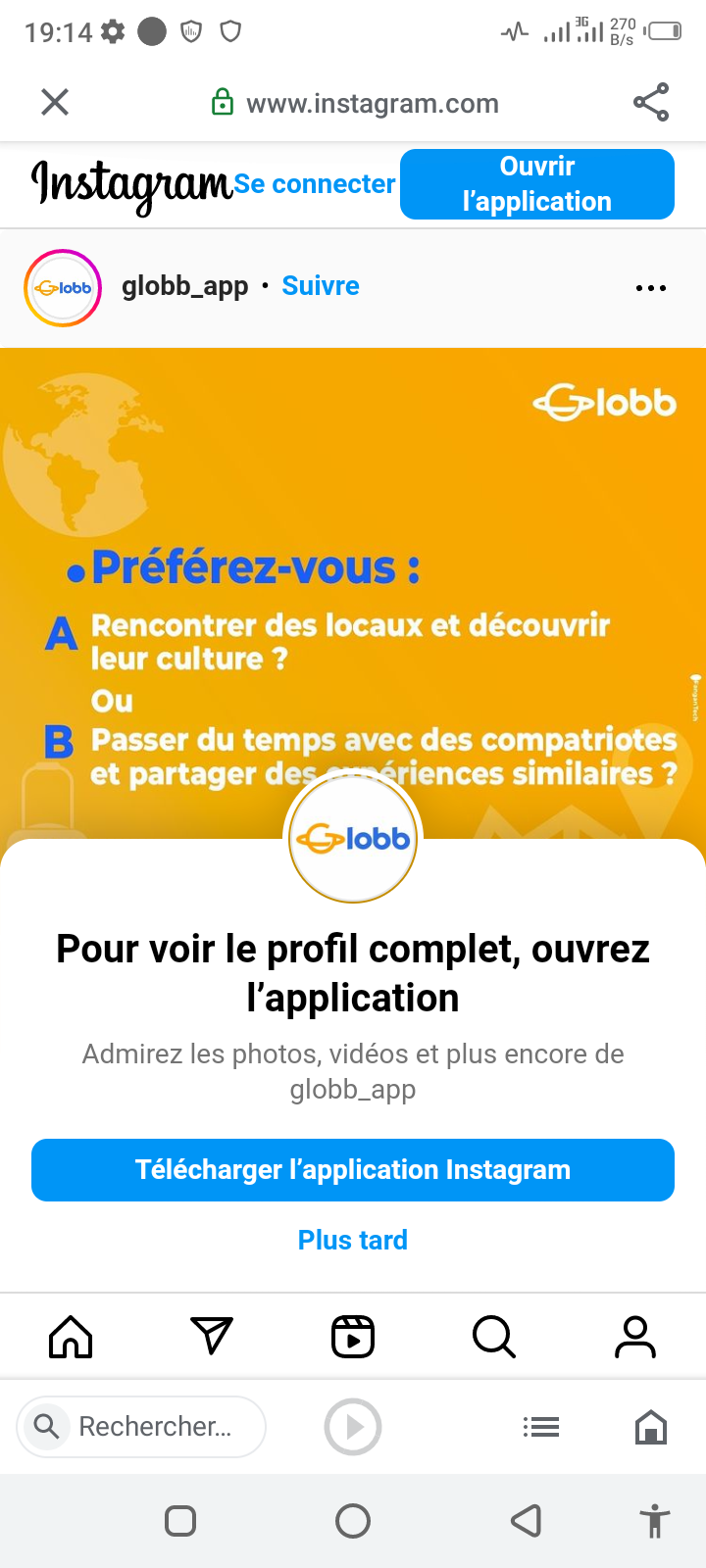Switch to the Reels tab
The height and width of the screenshot is (1568, 706).
click(x=353, y=1337)
